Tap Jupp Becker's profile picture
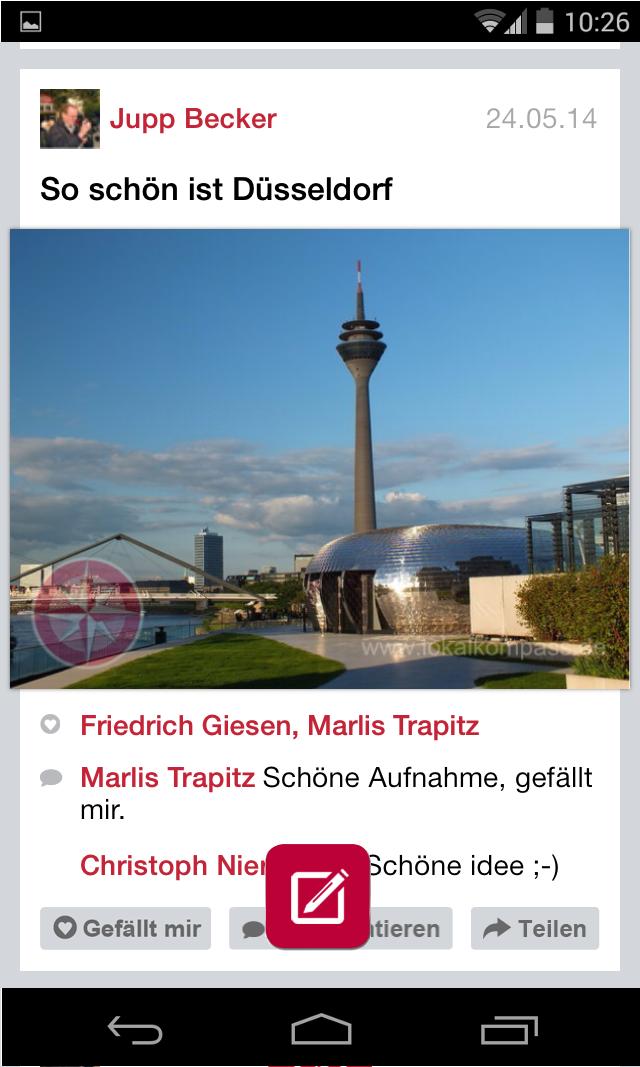The image size is (640, 1067). pos(70,119)
